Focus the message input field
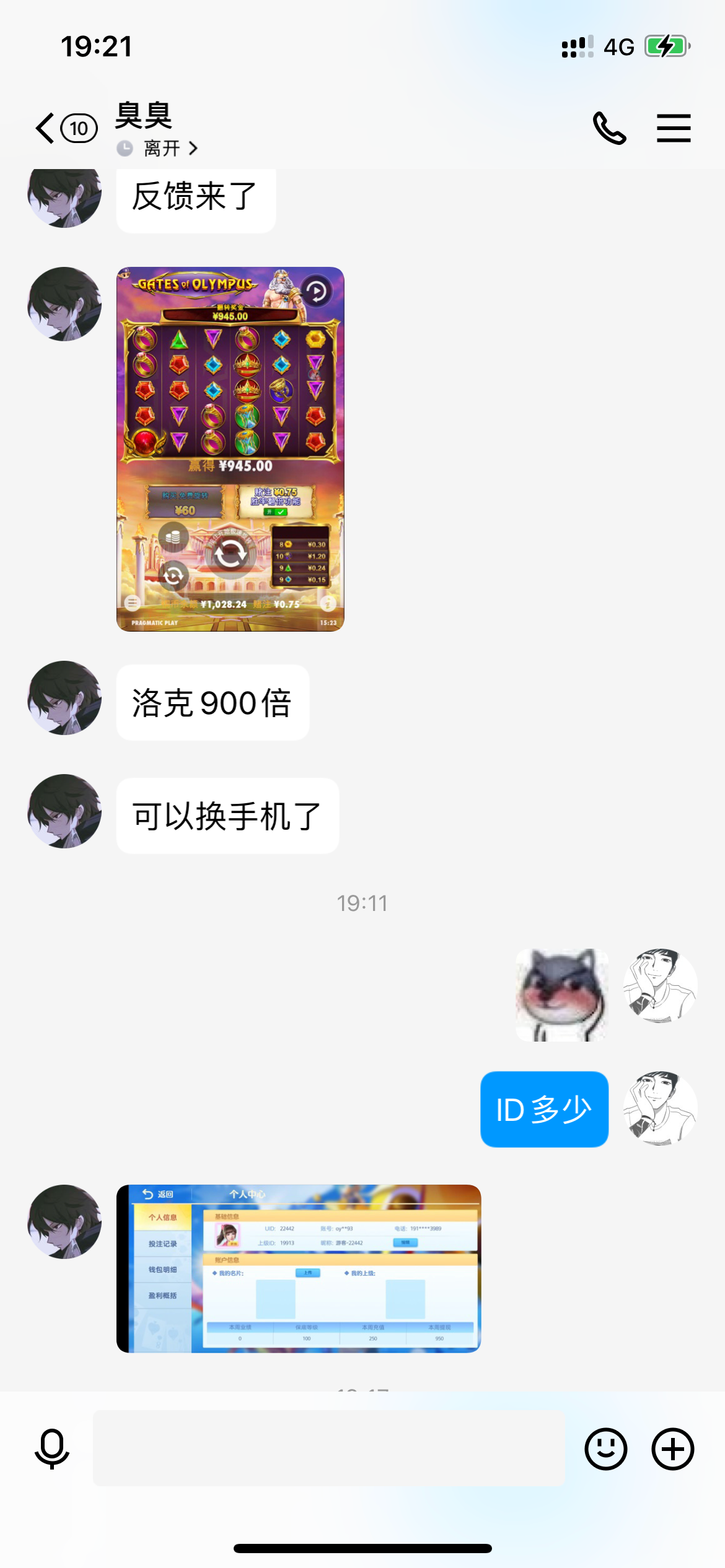The image size is (725, 1568). pos(328,1448)
